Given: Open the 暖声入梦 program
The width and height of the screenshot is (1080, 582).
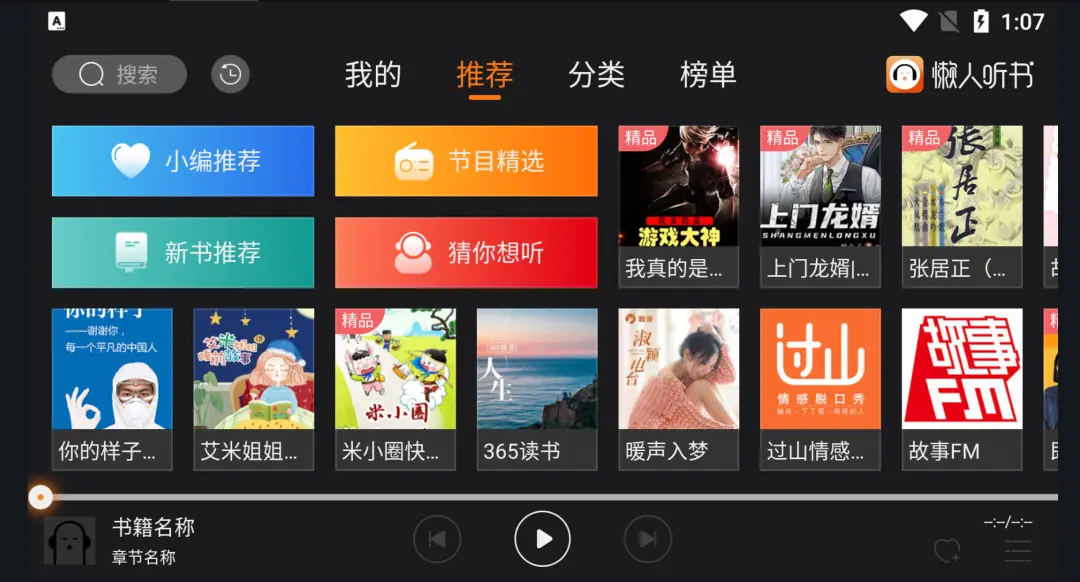Looking at the screenshot, I should [678, 388].
